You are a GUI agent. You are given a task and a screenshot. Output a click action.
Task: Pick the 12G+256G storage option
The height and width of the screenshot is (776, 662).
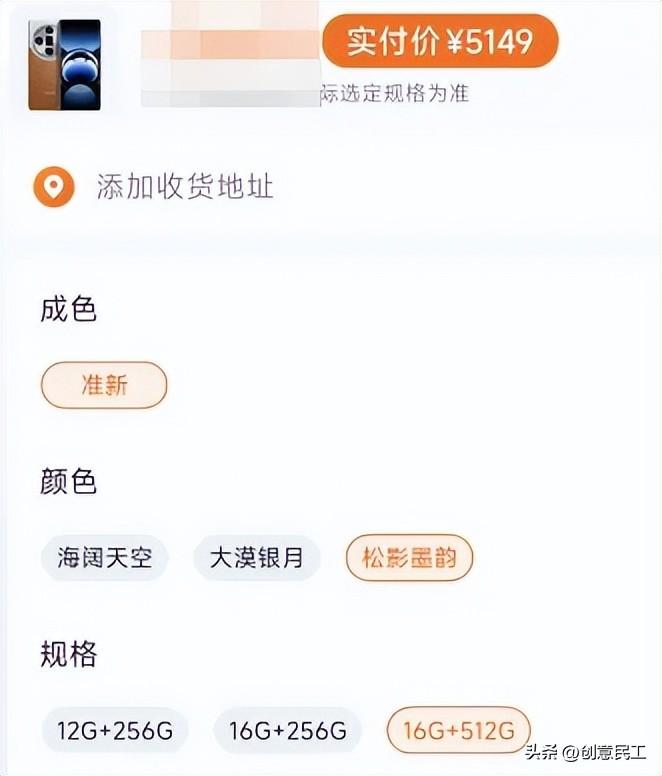114,731
